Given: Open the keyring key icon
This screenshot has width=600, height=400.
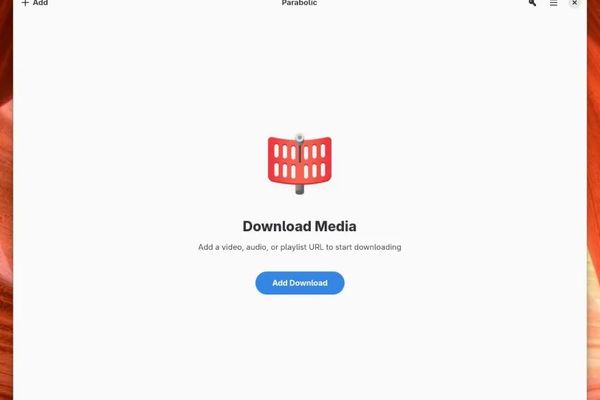Looking at the screenshot, I should [533, 4].
